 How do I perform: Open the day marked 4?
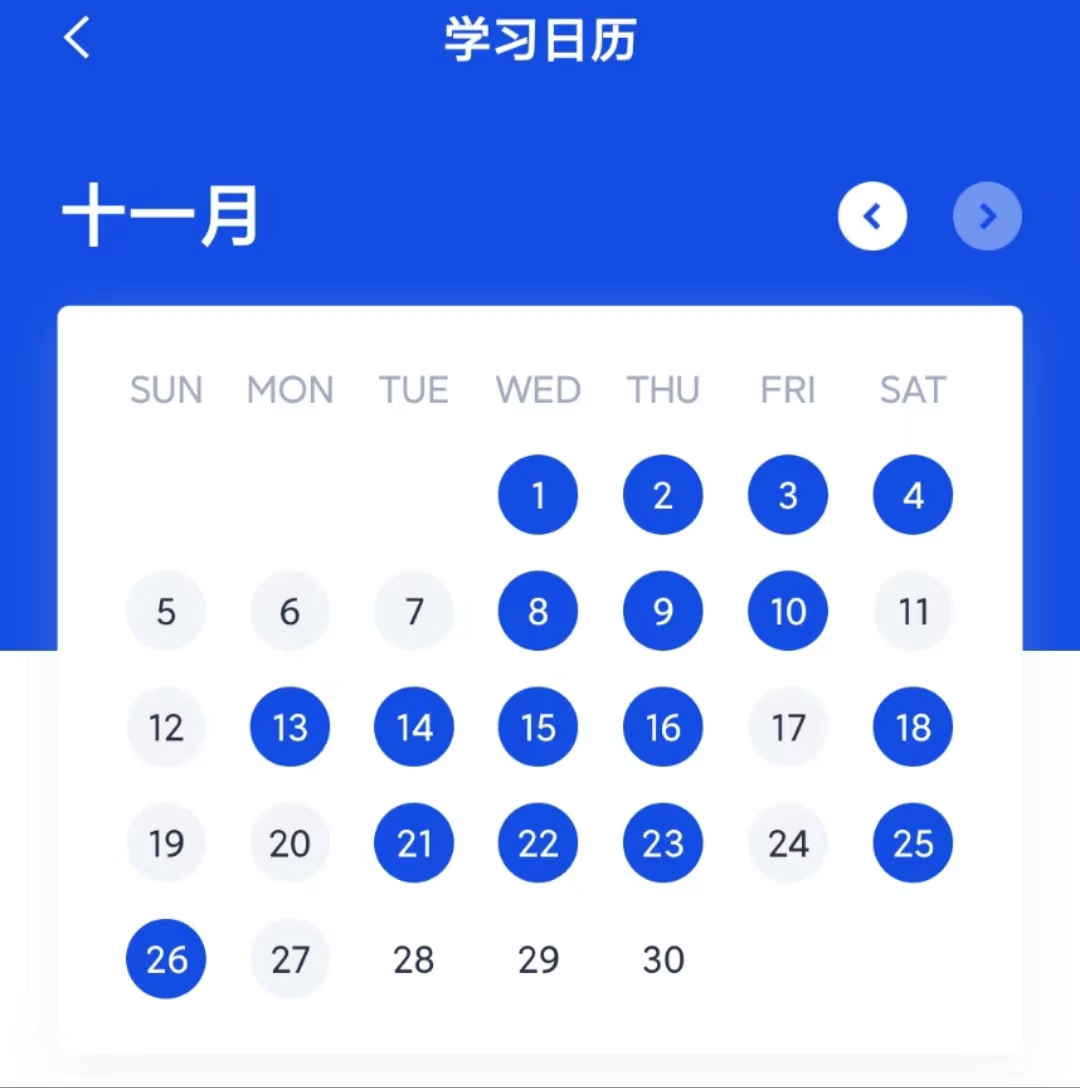(x=912, y=495)
